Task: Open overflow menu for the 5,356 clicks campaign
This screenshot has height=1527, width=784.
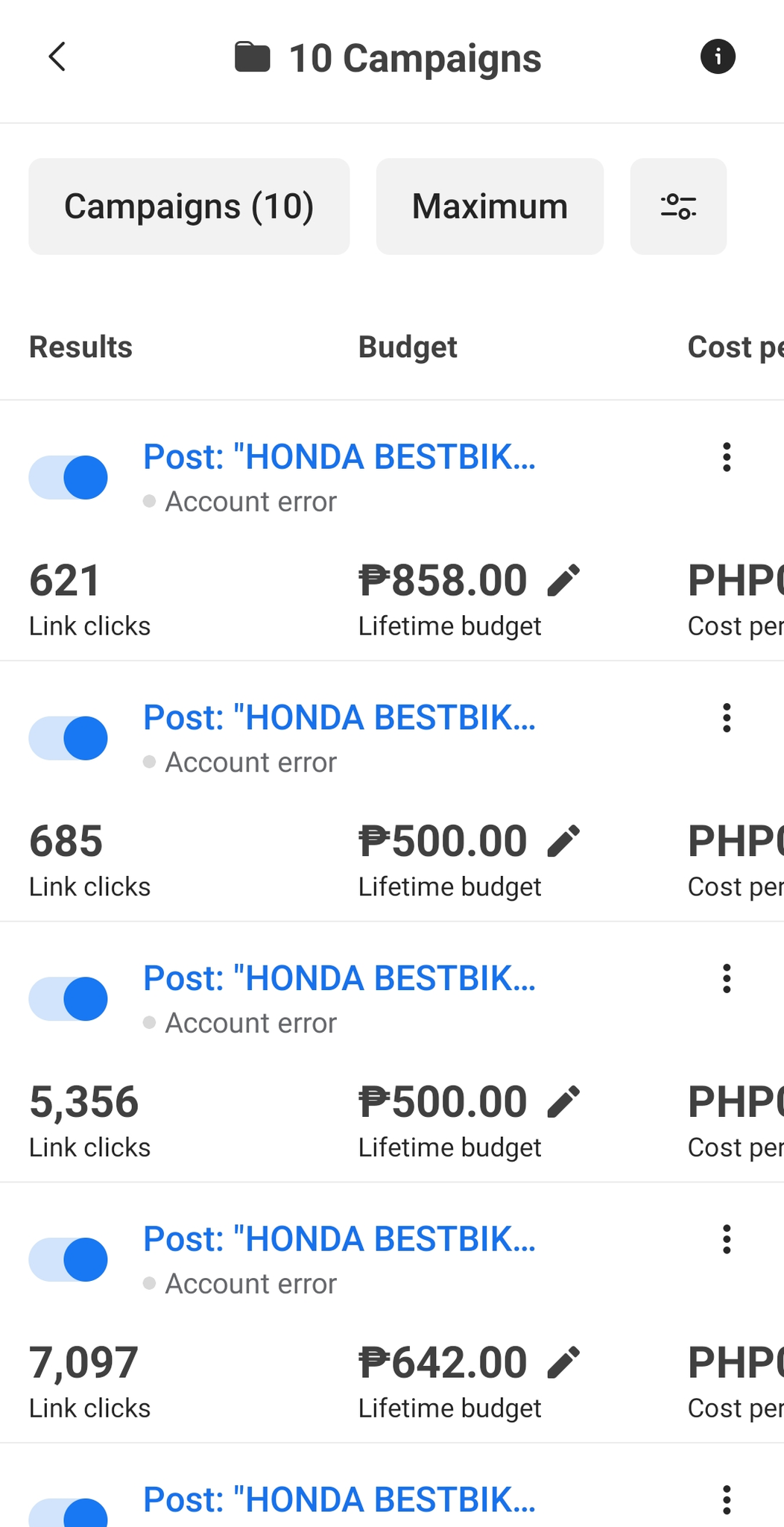Action: (x=727, y=978)
